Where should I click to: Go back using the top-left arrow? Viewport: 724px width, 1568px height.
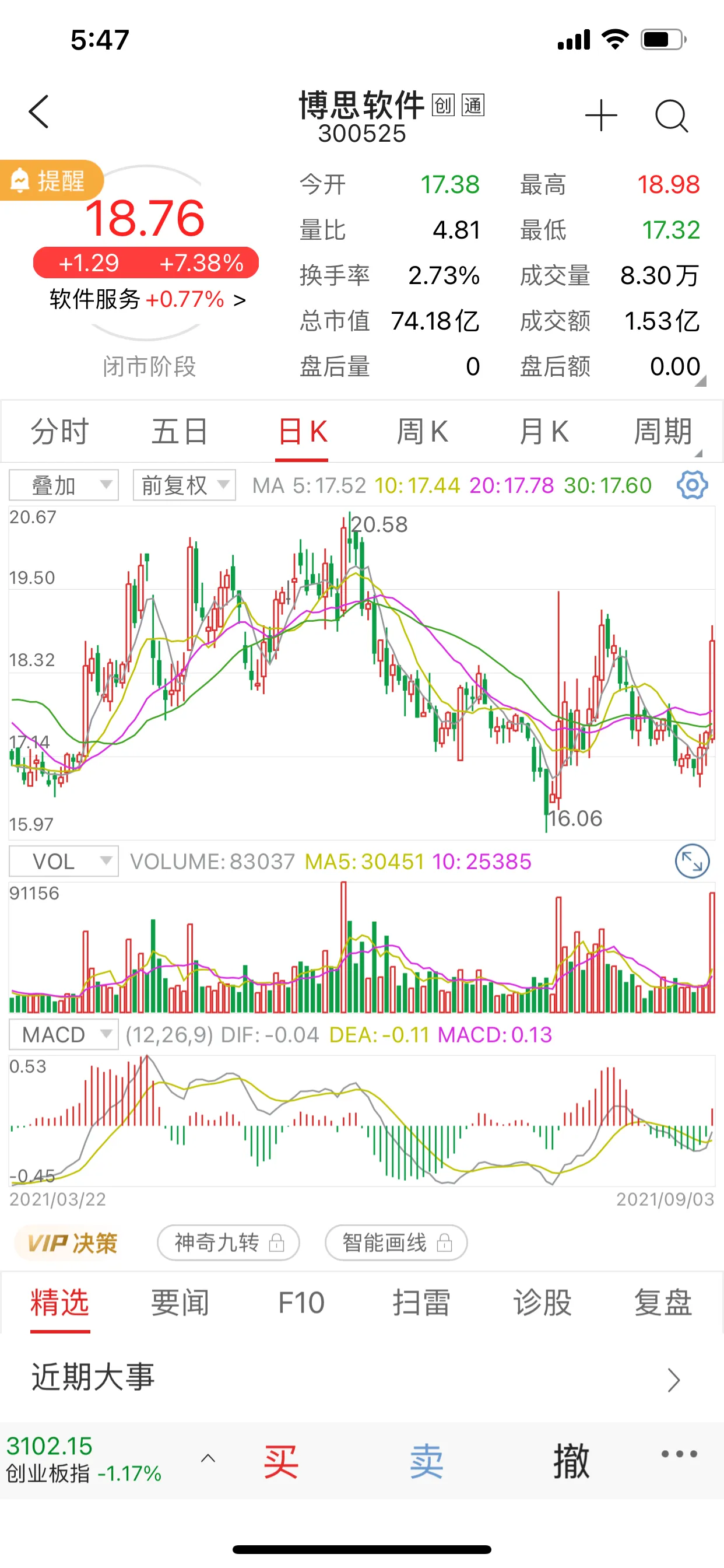(x=39, y=113)
